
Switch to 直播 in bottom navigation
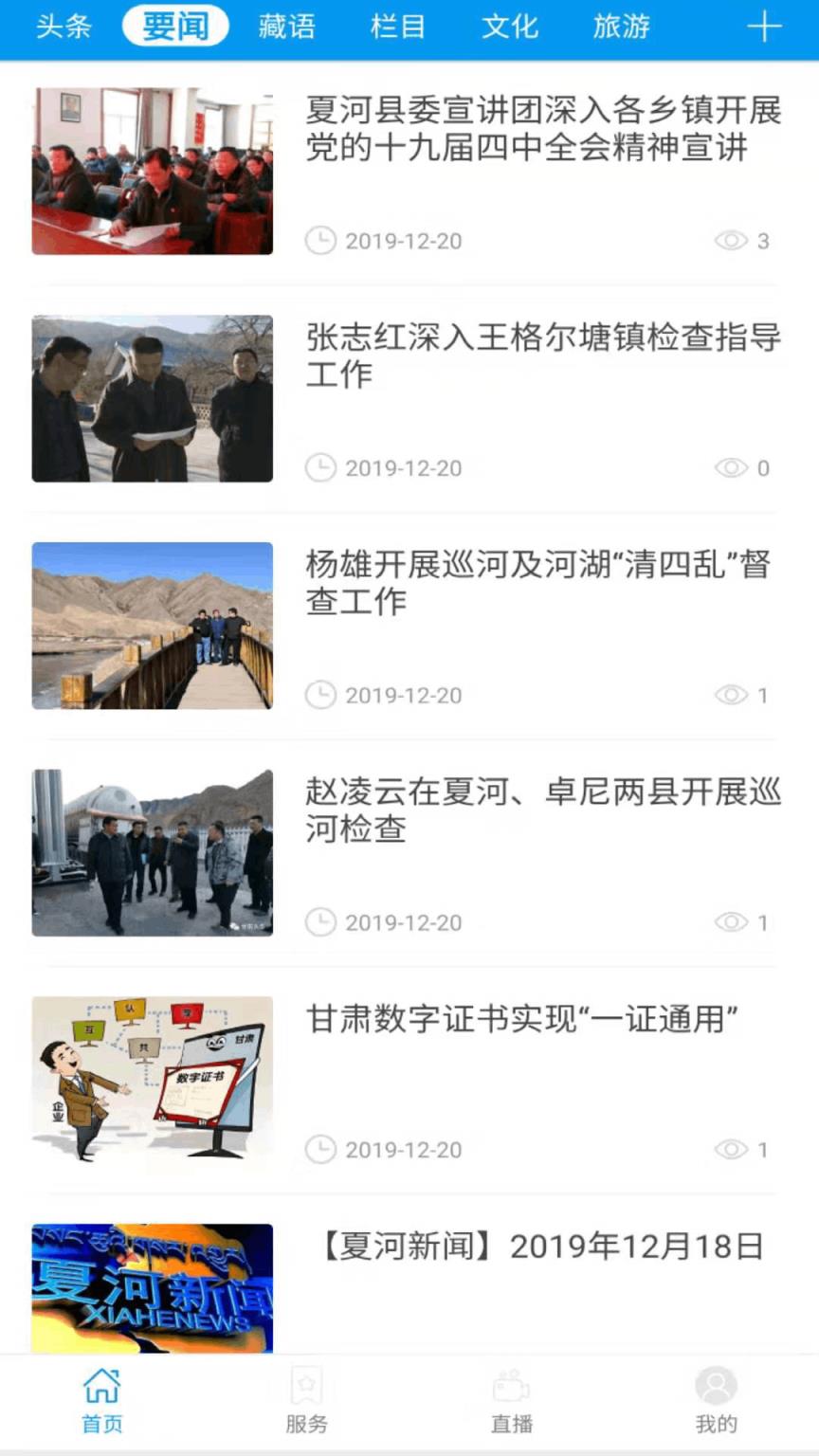click(512, 1400)
